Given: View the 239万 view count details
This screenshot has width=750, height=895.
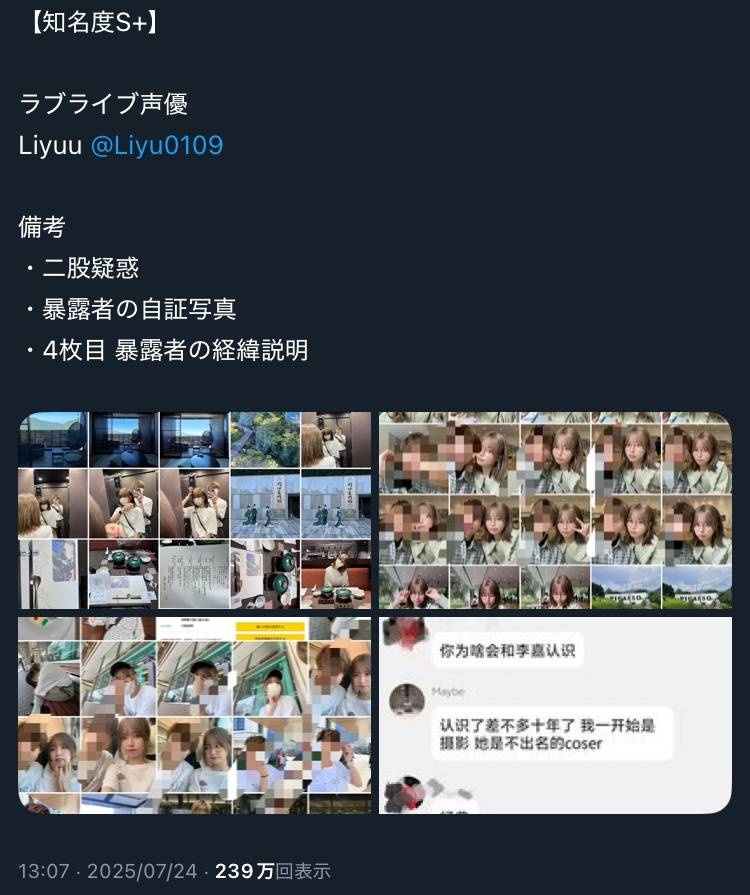Looking at the screenshot, I should click(273, 871).
